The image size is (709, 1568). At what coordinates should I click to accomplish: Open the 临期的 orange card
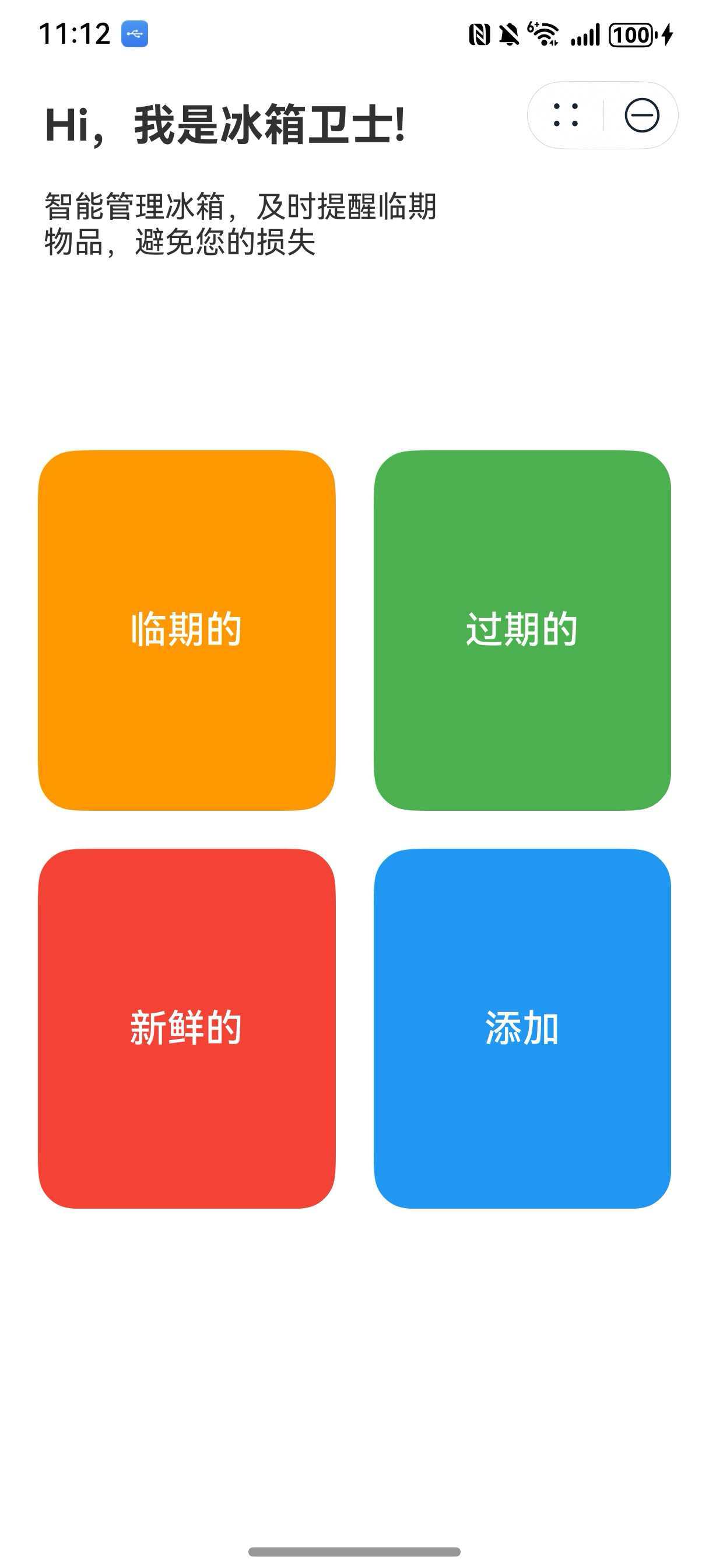tap(186, 630)
